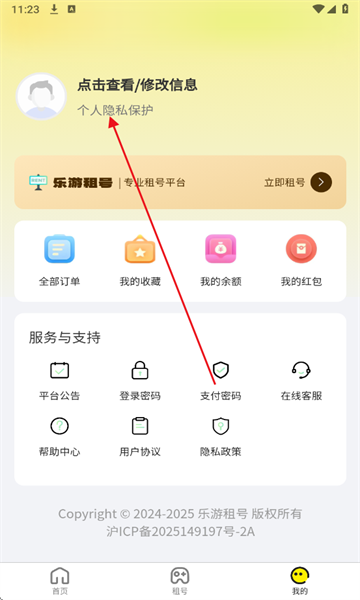
Task: View 我的余额 balance
Action: tap(221, 260)
